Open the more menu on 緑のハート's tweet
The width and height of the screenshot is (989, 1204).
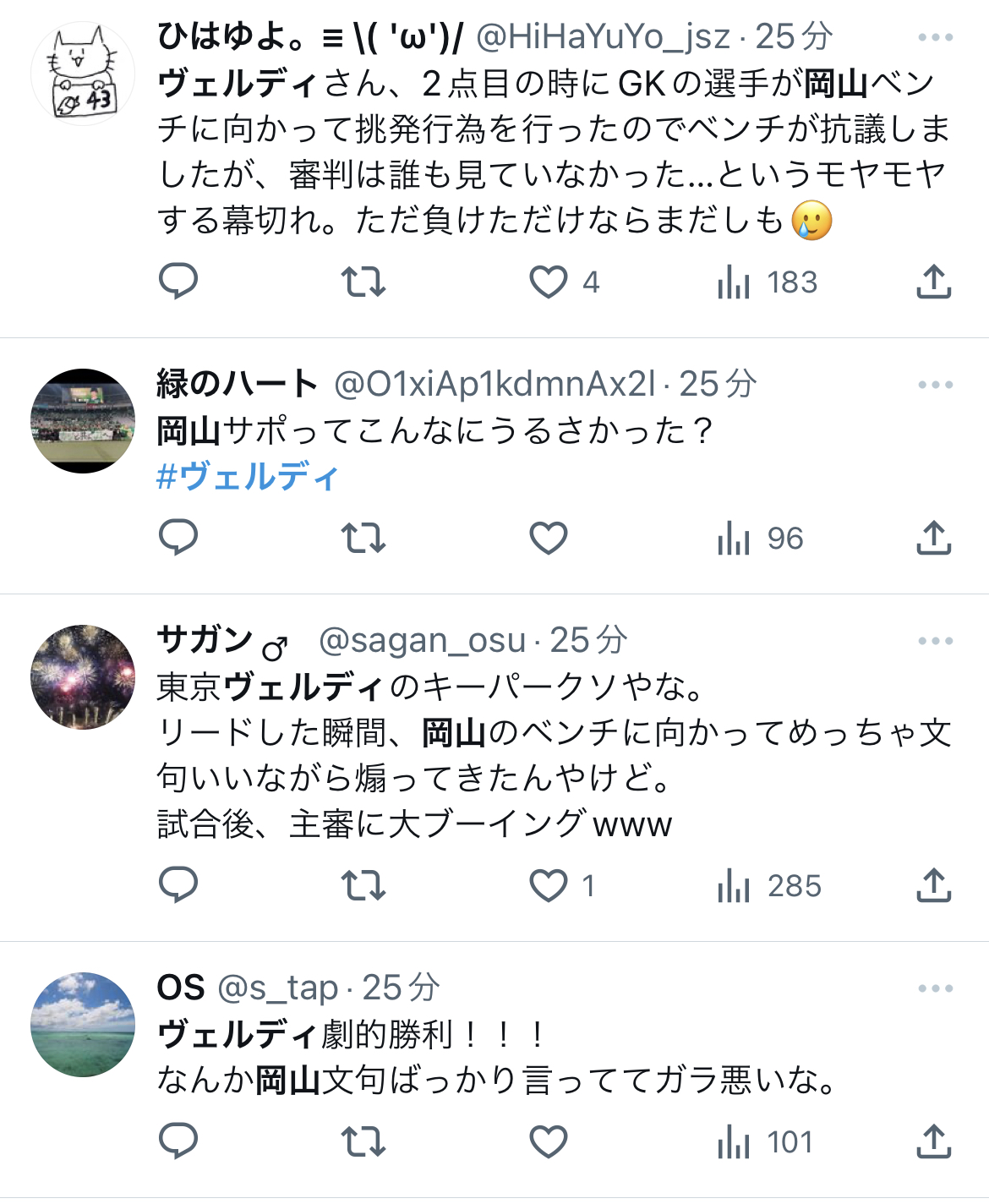coord(935,385)
